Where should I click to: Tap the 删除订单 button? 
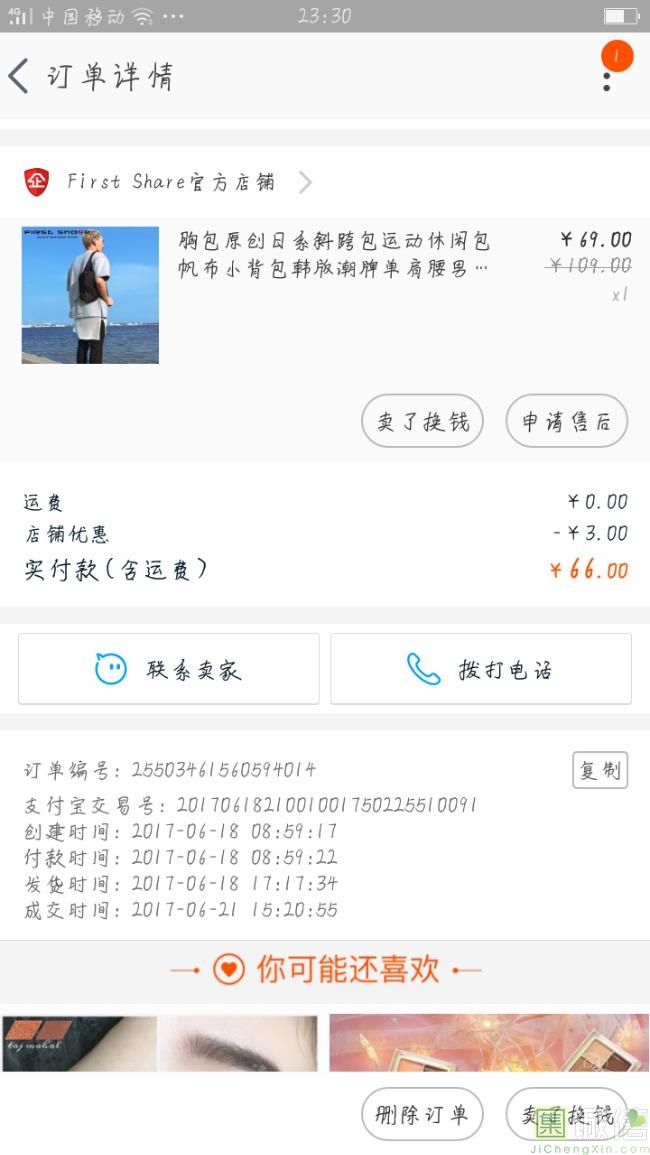(x=422, y=1114)
